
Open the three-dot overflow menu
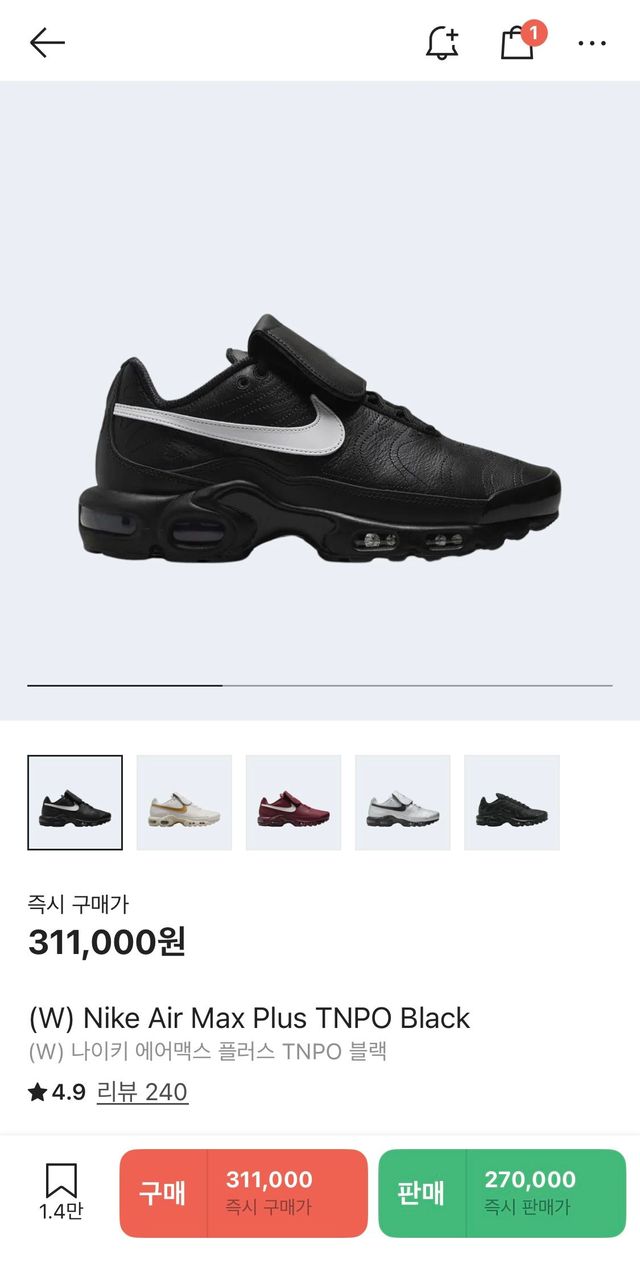point(592,43)
